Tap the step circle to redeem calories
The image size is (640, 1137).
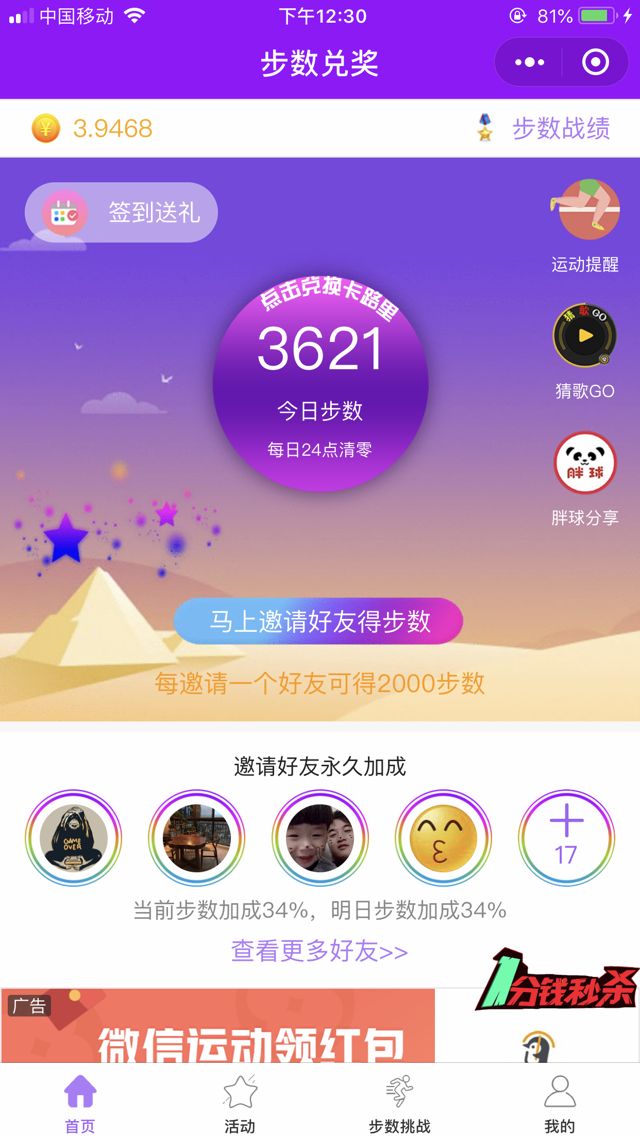(320, 385)
